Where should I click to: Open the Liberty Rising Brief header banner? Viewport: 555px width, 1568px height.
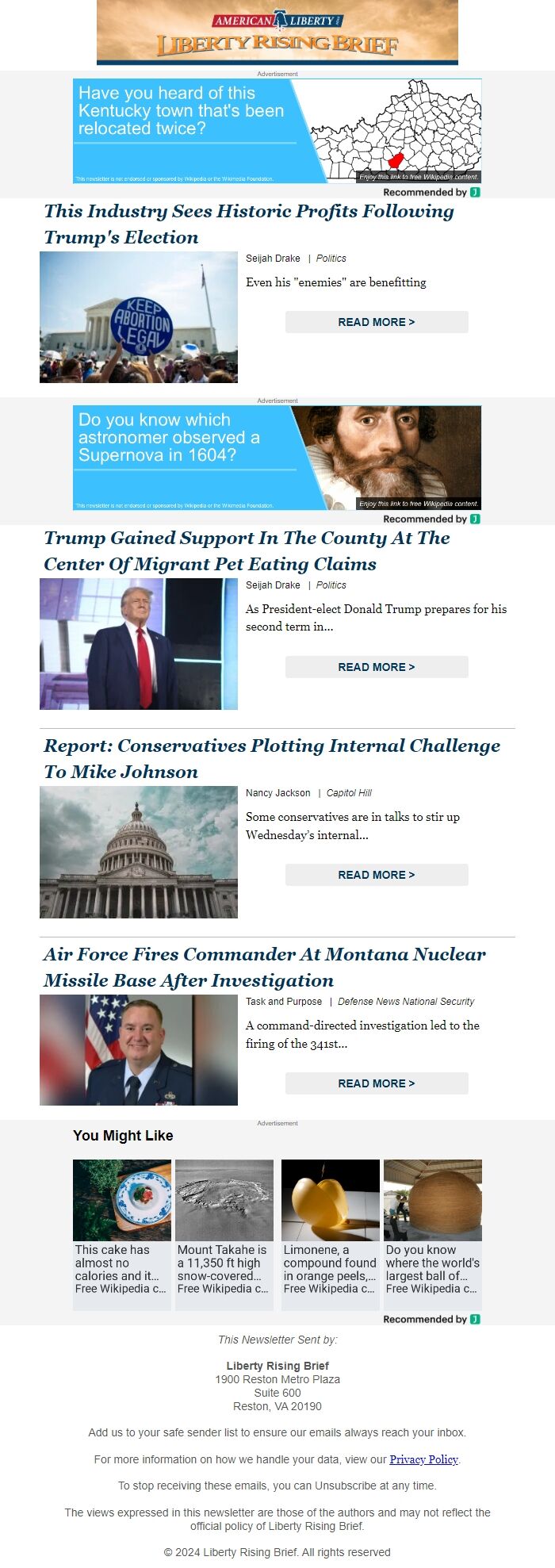(x=277, y=33)
